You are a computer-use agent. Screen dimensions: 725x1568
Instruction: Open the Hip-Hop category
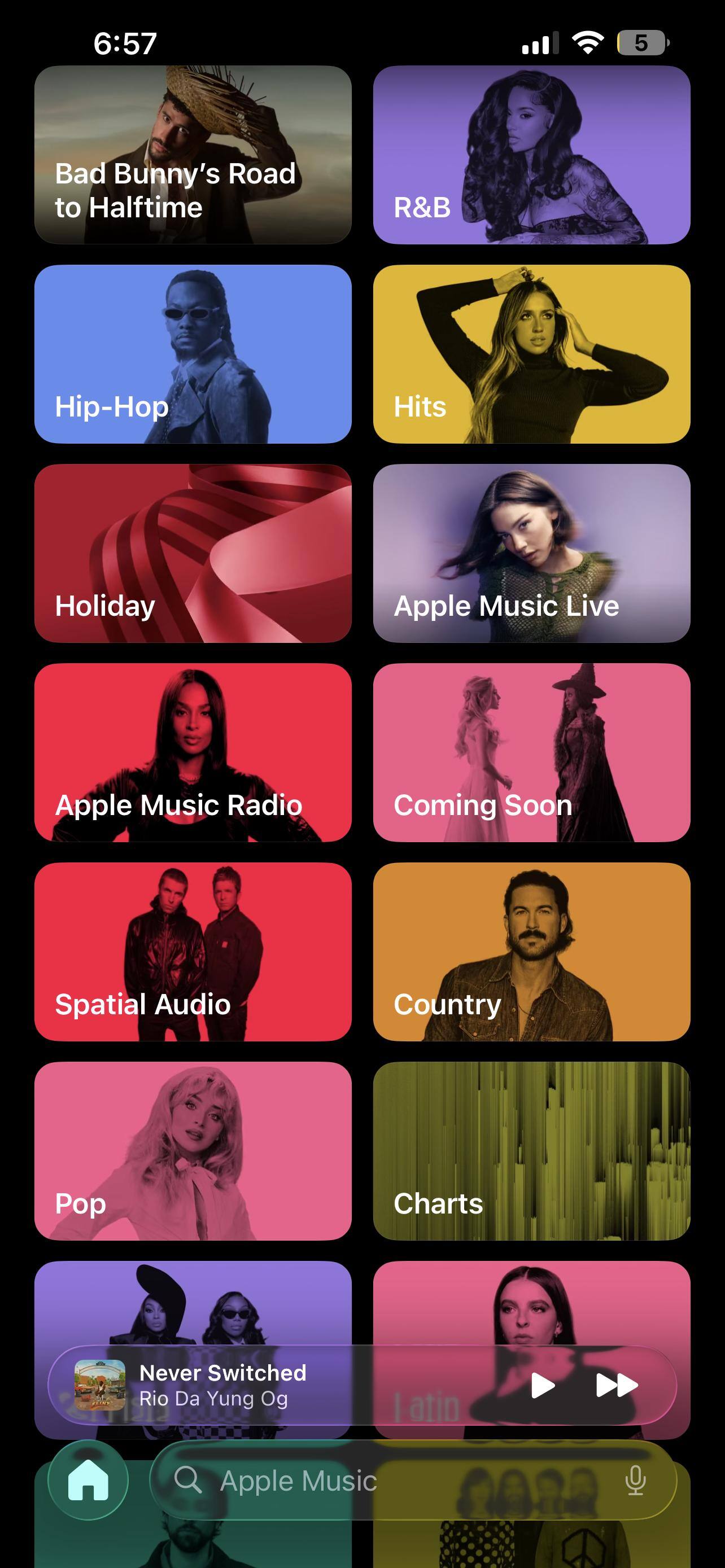point(193,354)
